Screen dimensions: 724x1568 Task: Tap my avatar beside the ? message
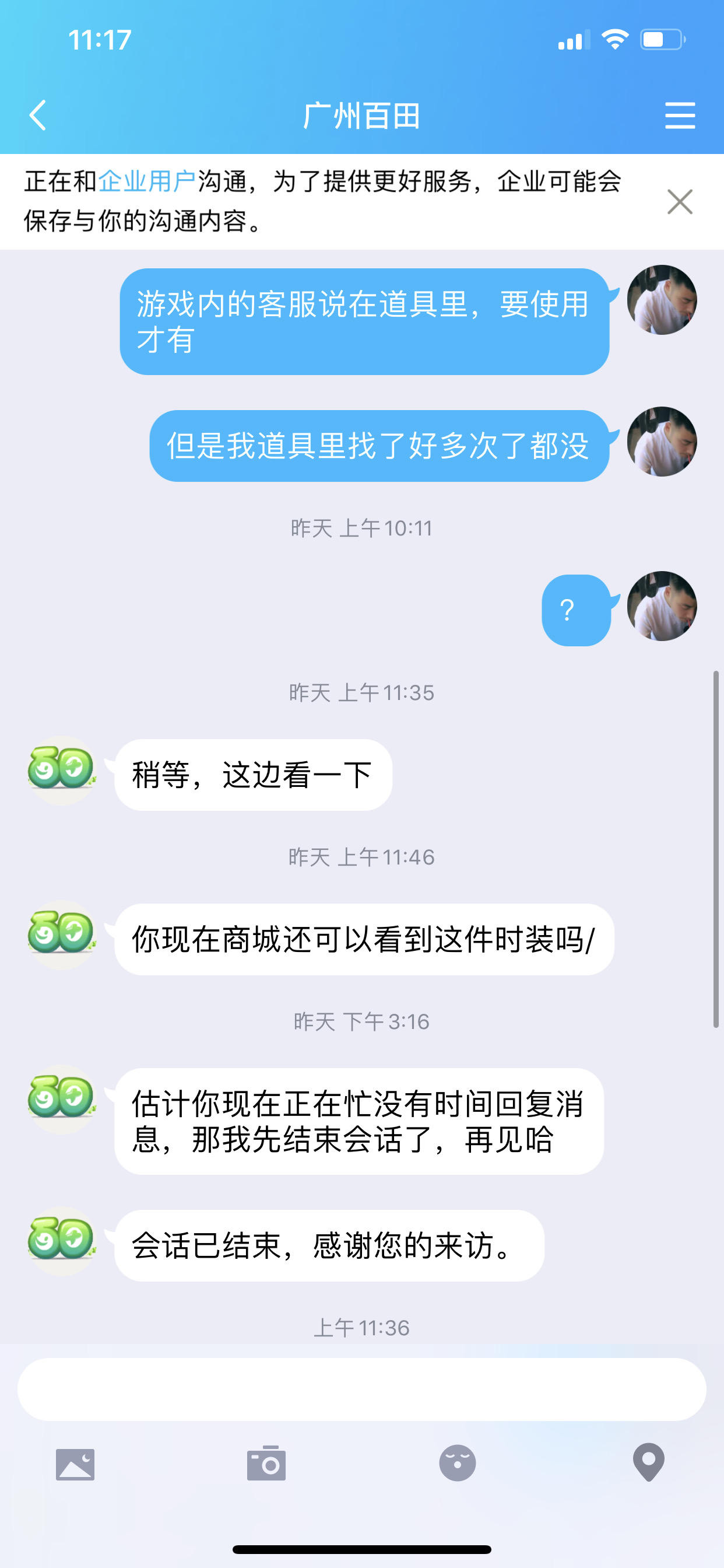(x=662, y=606)
